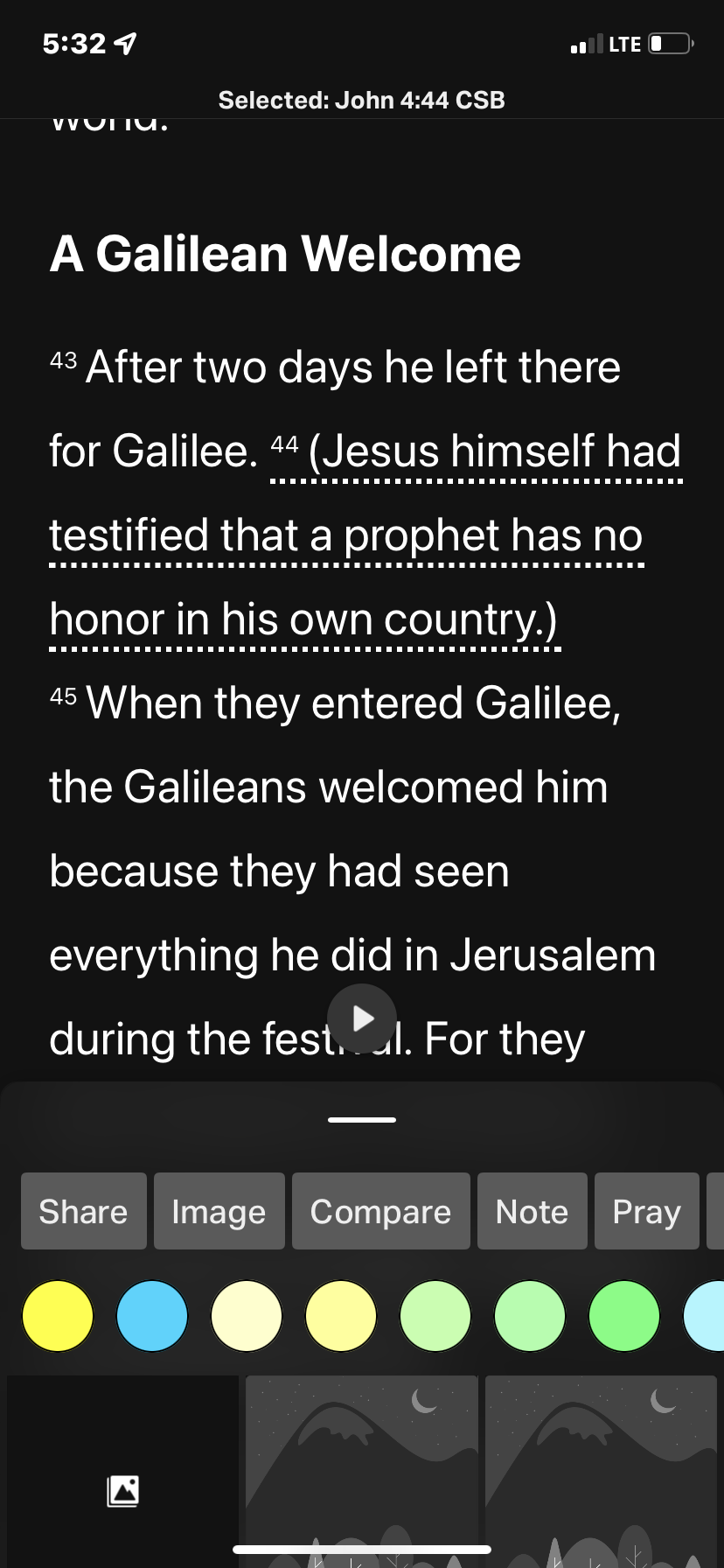
Task: Play audio with the floating play button
Action: coord(362,1018)
